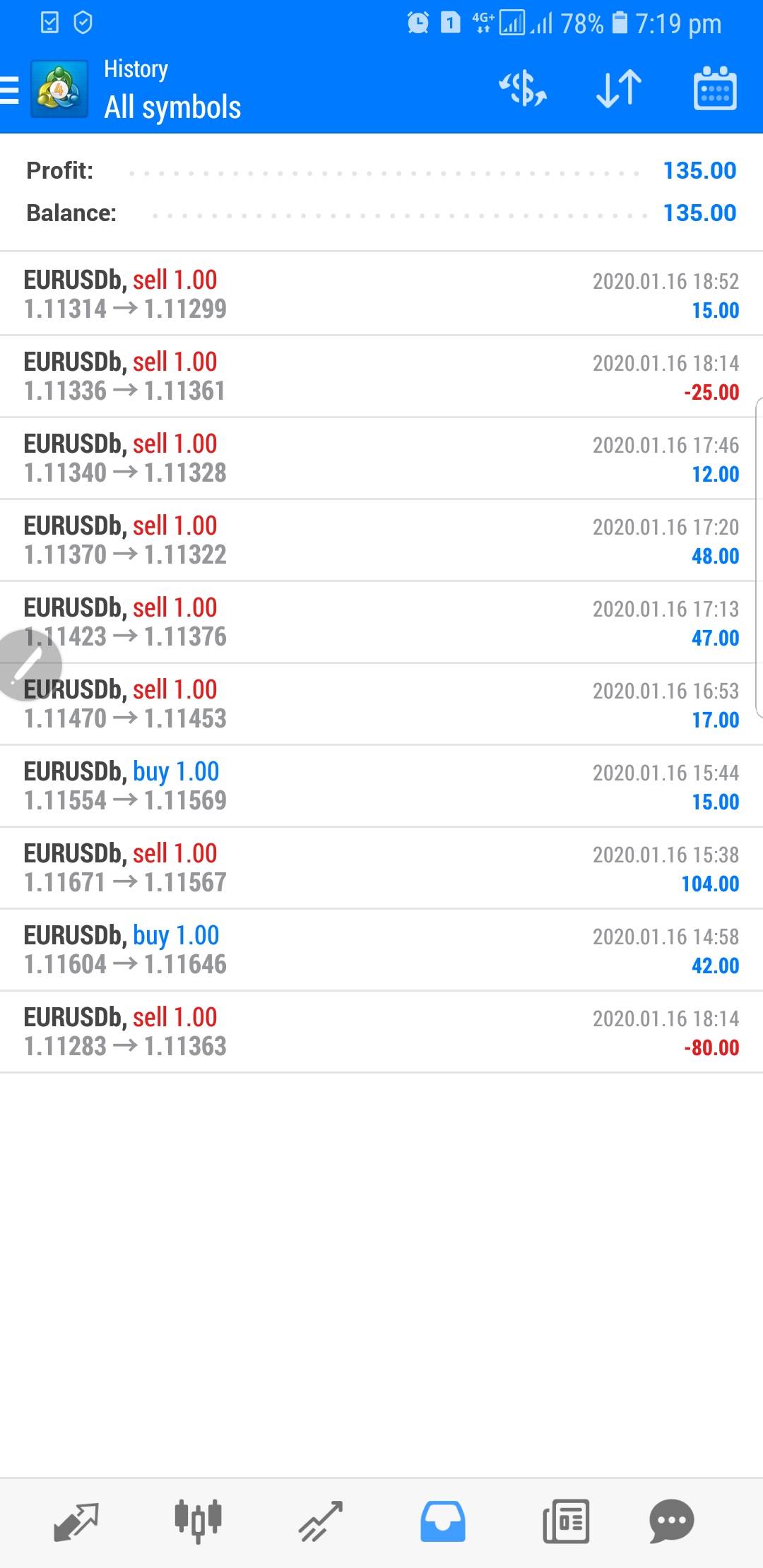Expand the buy trade with 42.00 profit
This screenshot has height=1568, width=763.
tap(381, 950)
